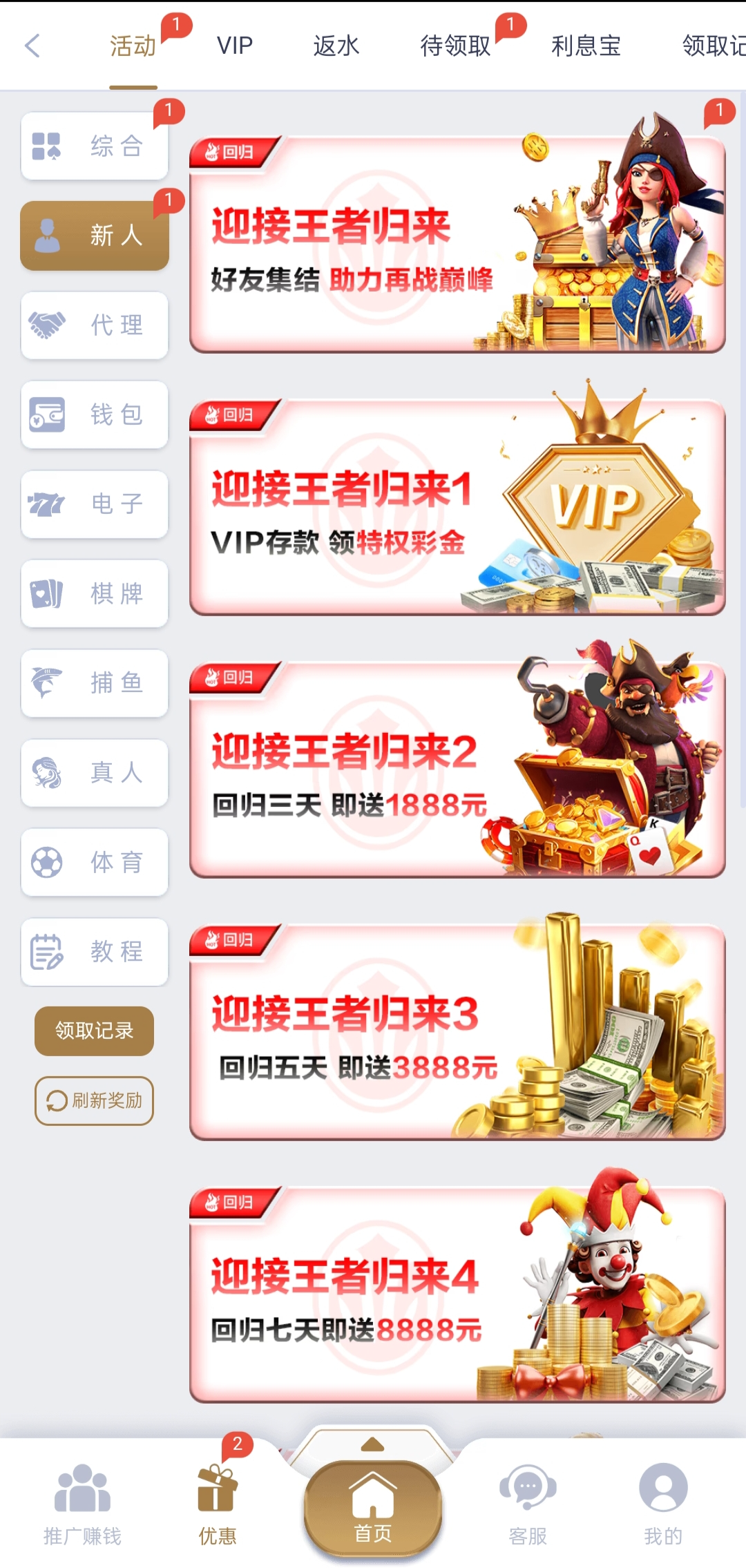Viewport: 746px width, 1568px height.
Task: Open the 教程 category
Action: [x=95, y=952]
